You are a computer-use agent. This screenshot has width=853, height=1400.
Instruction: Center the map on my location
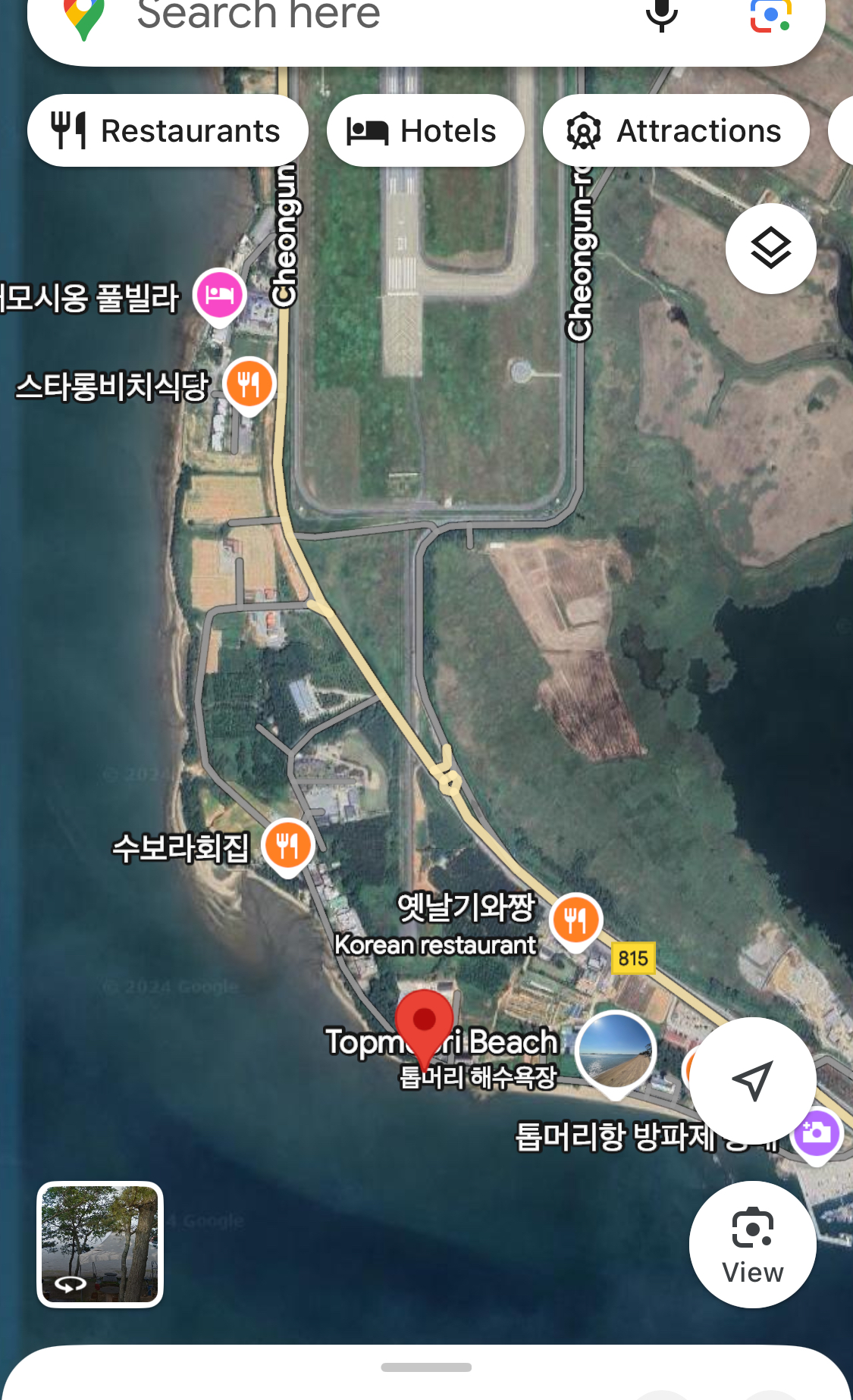click(753, 1080)
